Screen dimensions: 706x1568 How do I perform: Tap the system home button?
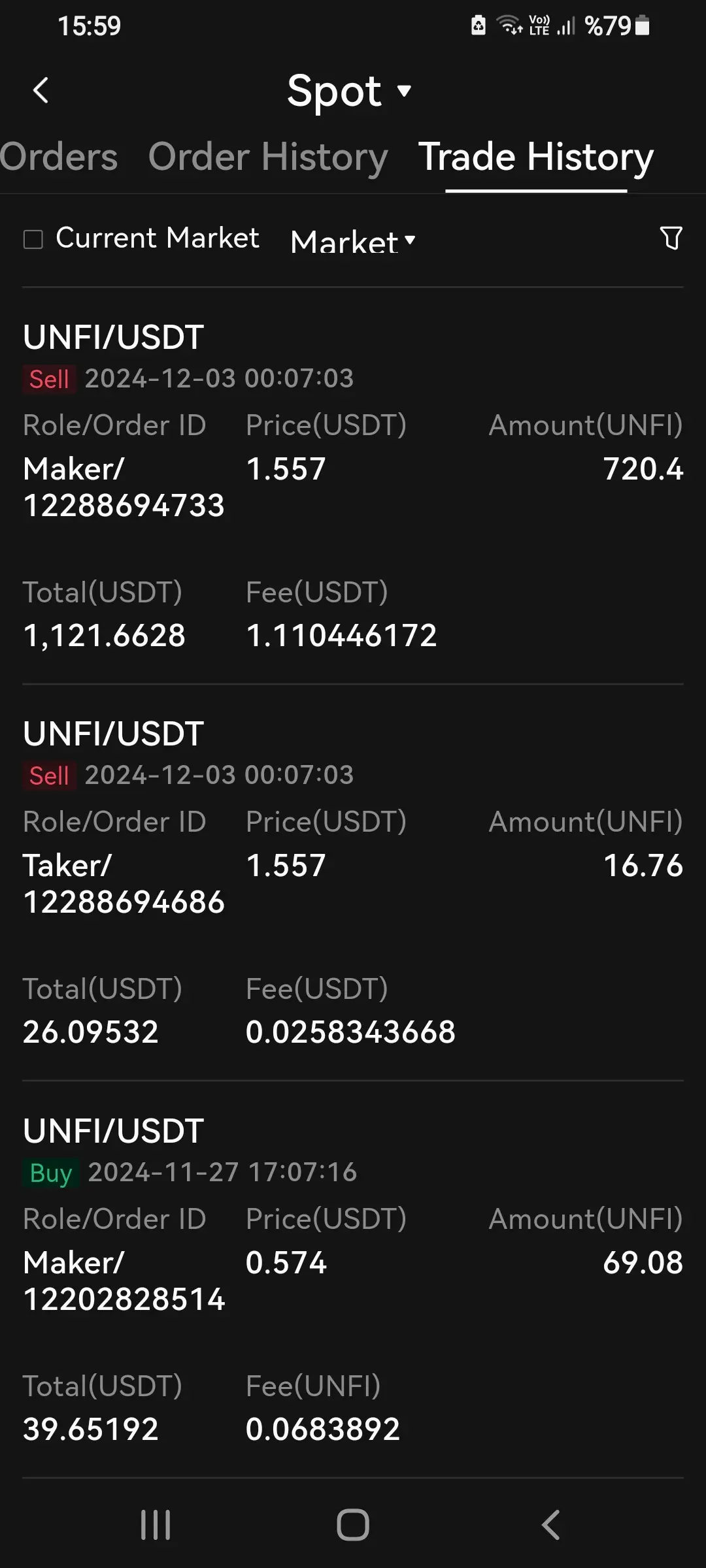[x=353, y=1525]
